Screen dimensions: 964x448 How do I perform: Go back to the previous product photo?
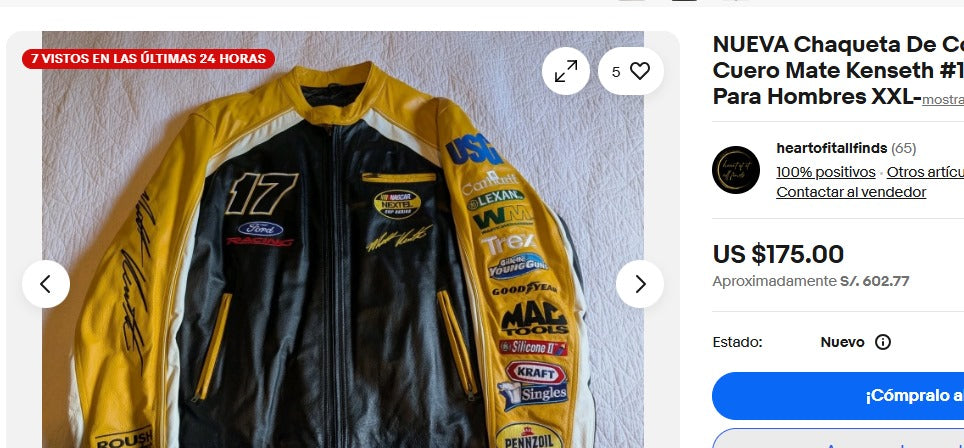46,284
